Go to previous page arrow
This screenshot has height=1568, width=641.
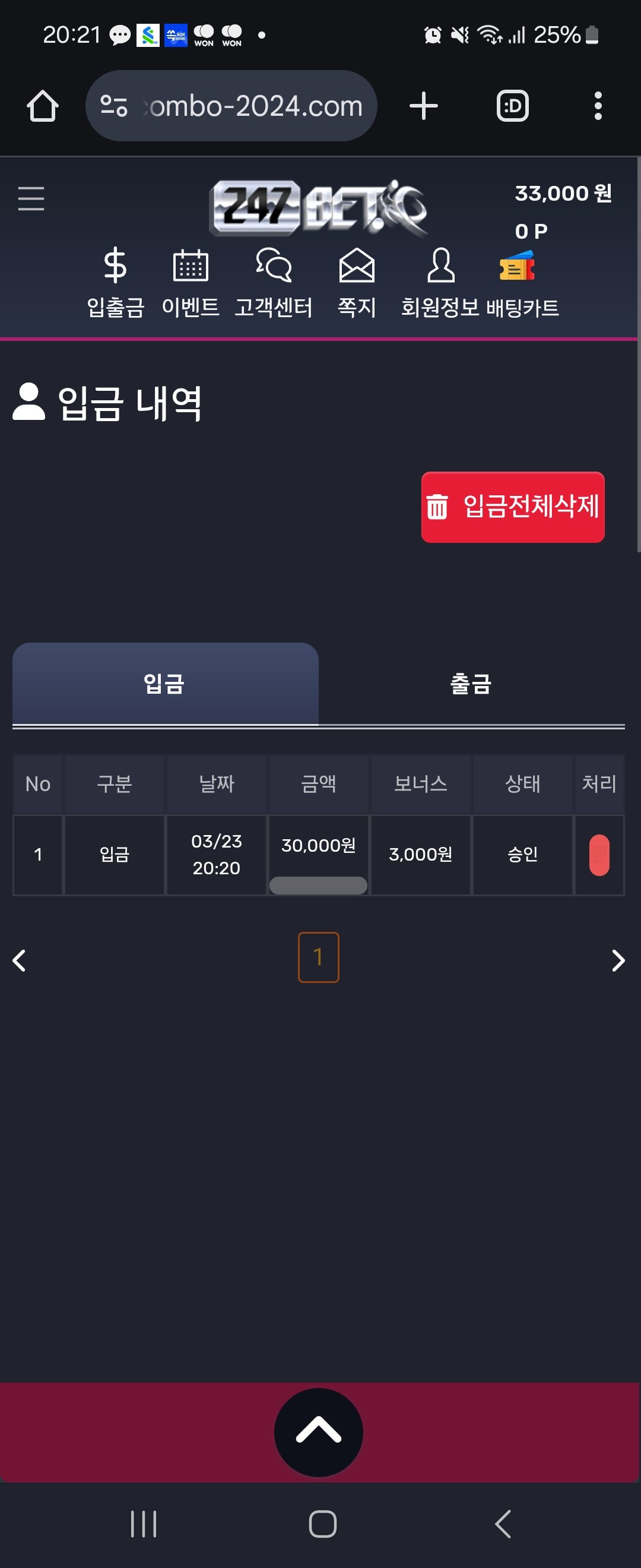click(20, 960)
